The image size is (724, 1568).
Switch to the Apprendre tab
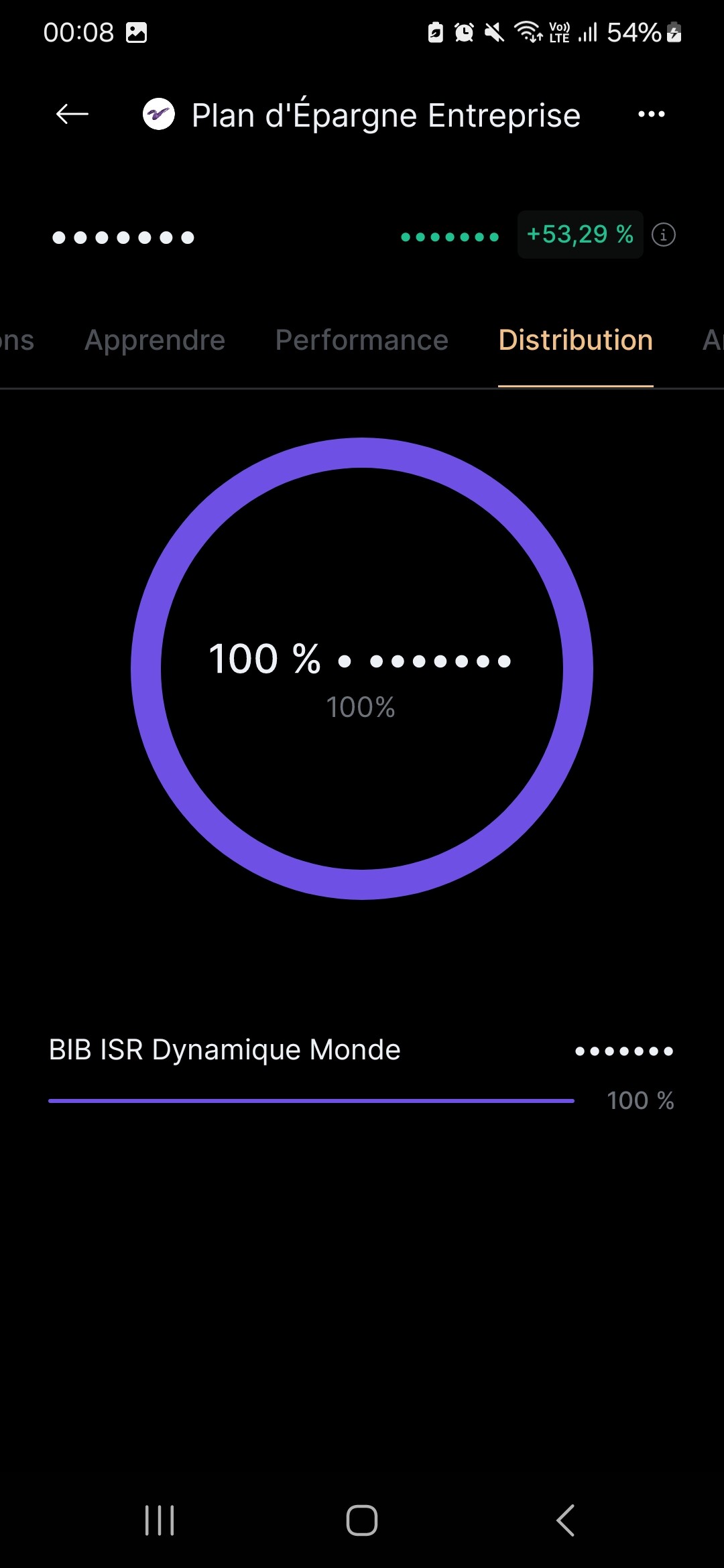click(x=155, y=340)
